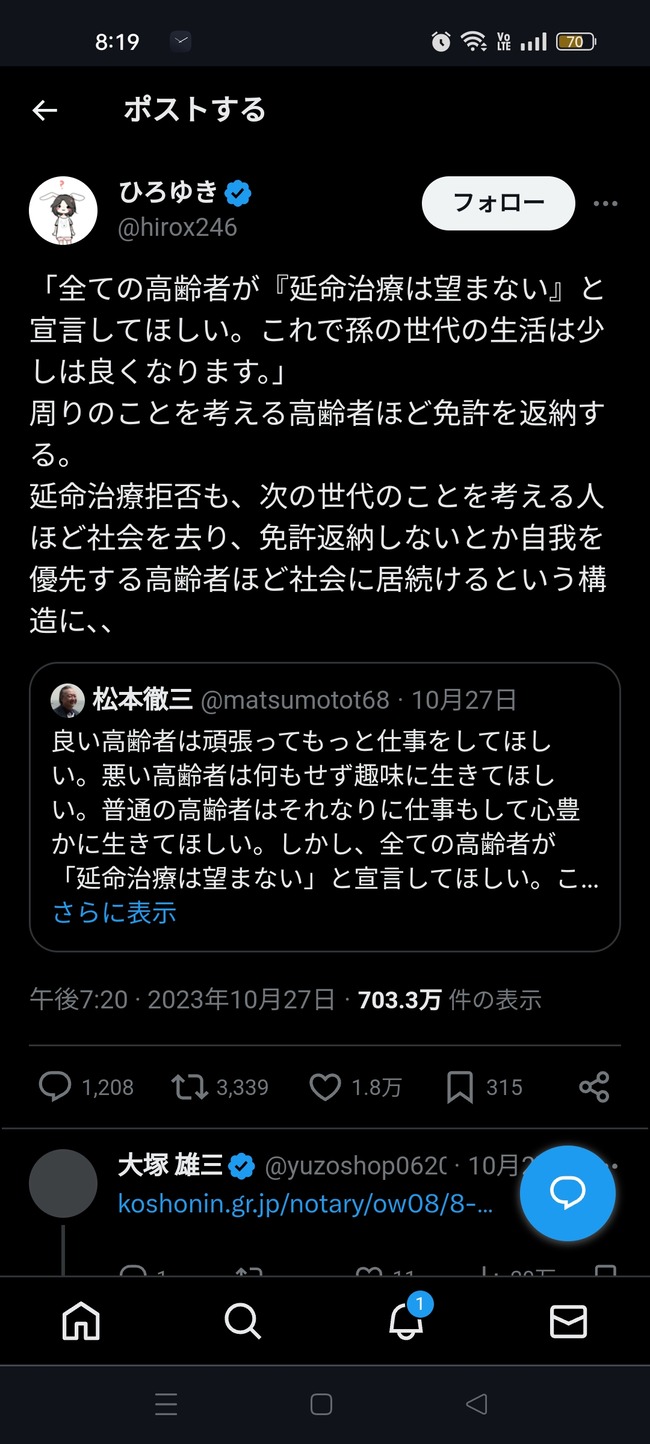Viewport: 650px width, 1444px height.
Task: Open the overflow menu on ひろゆき's post
Action: [x=605, y=203]
